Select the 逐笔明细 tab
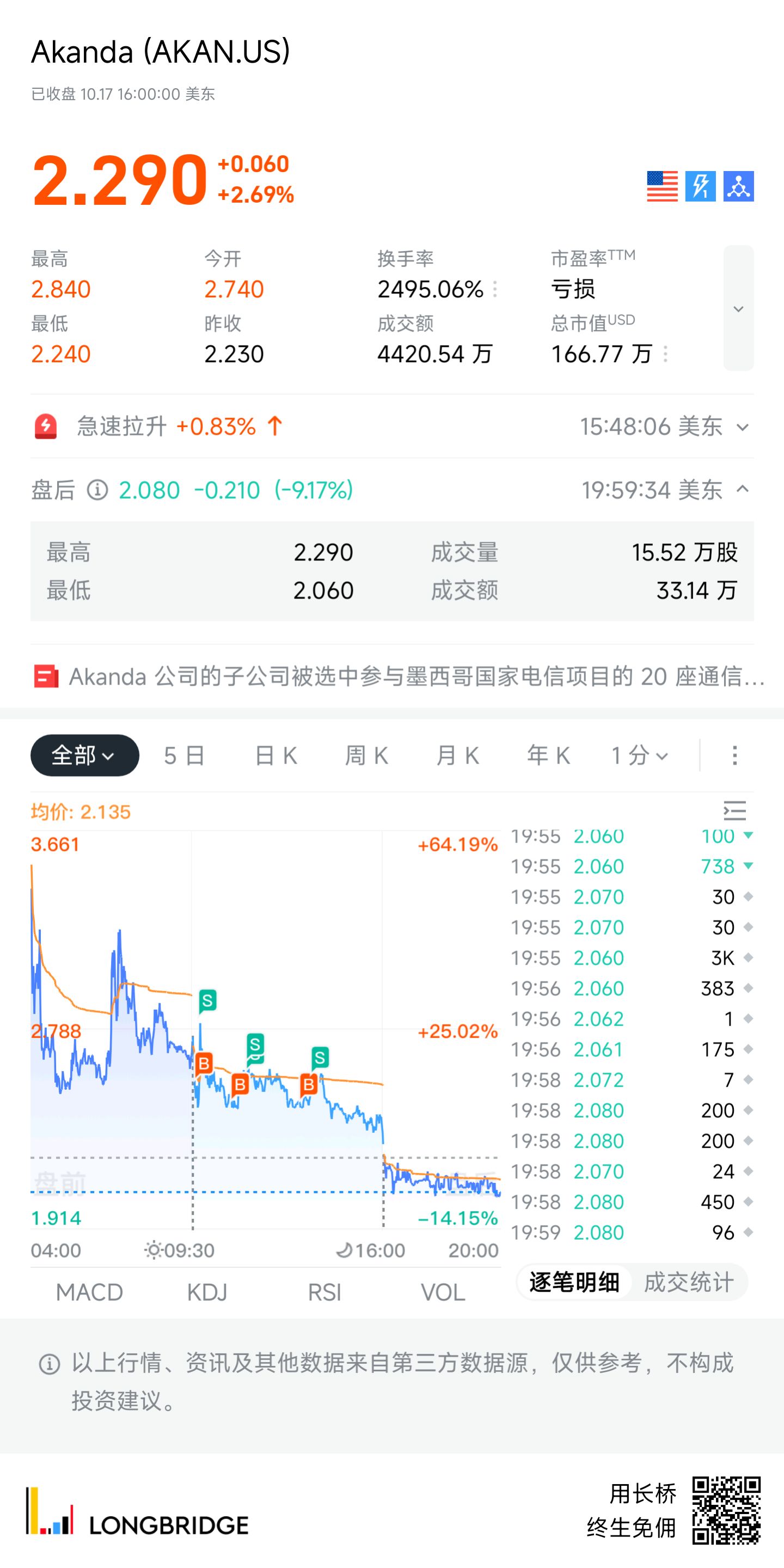Screen dimensions: 784x1568 [574, 1282]
